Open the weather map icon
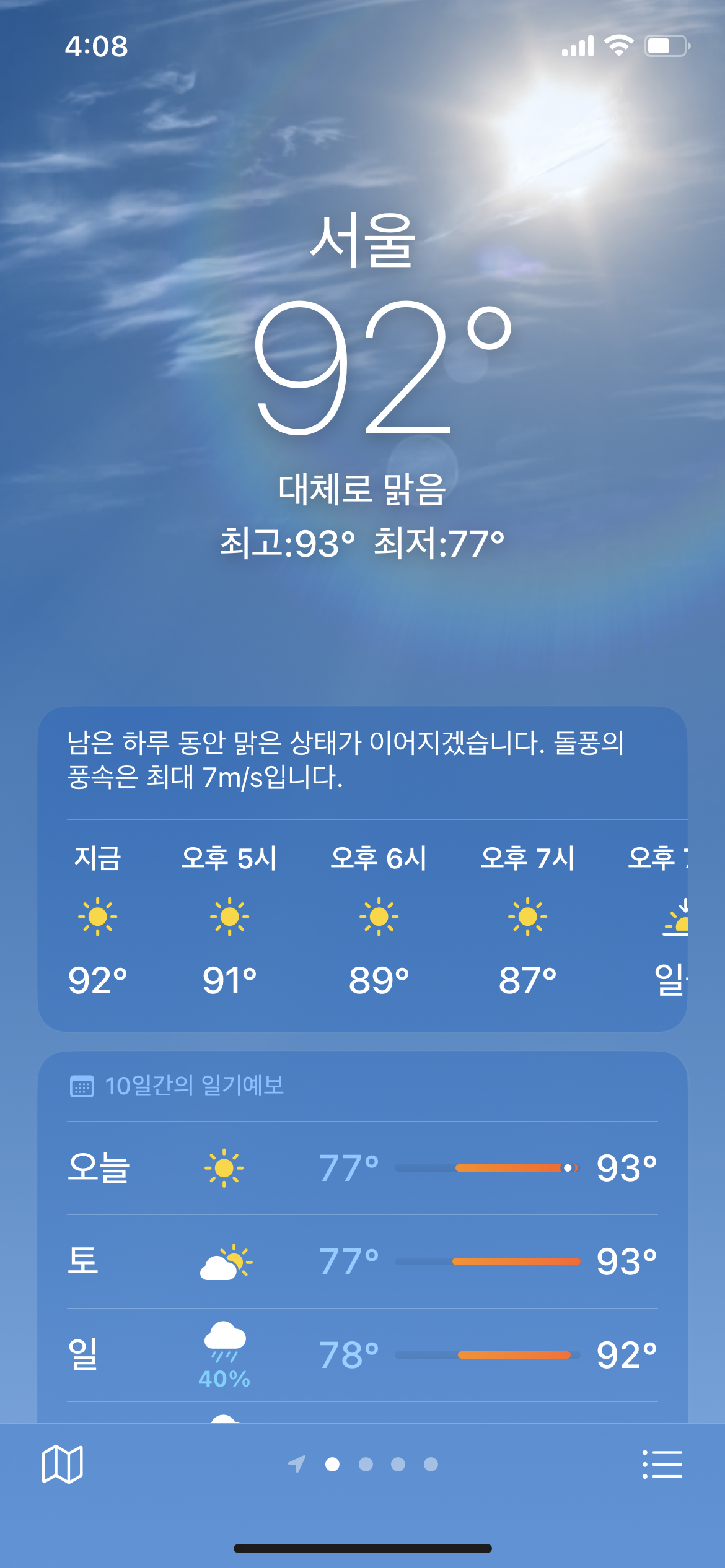Screen dimensions: 725x1568 pyautogui.click(x=62, y=1464)
